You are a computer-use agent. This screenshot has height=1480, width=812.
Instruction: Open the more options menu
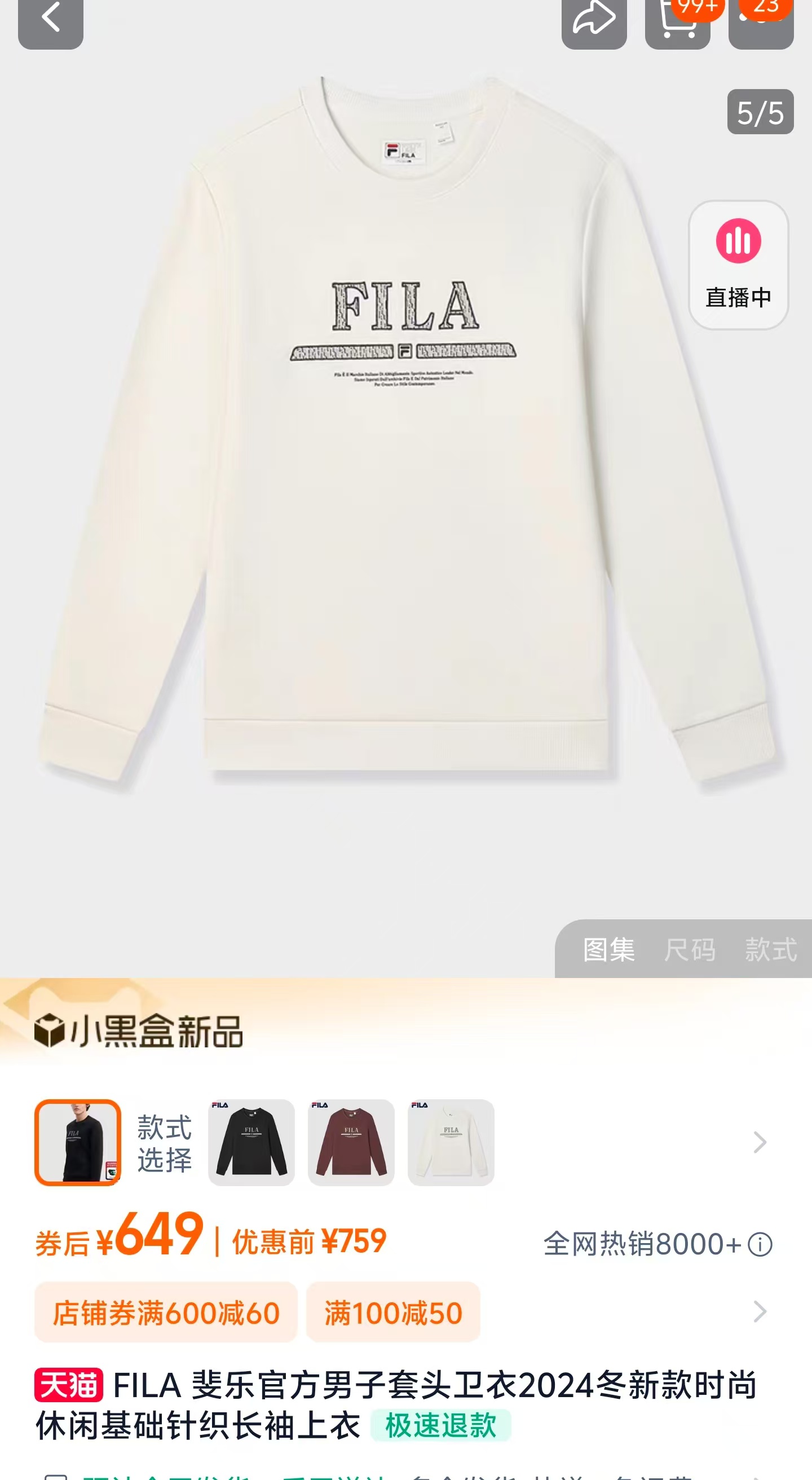coord(760,21)
